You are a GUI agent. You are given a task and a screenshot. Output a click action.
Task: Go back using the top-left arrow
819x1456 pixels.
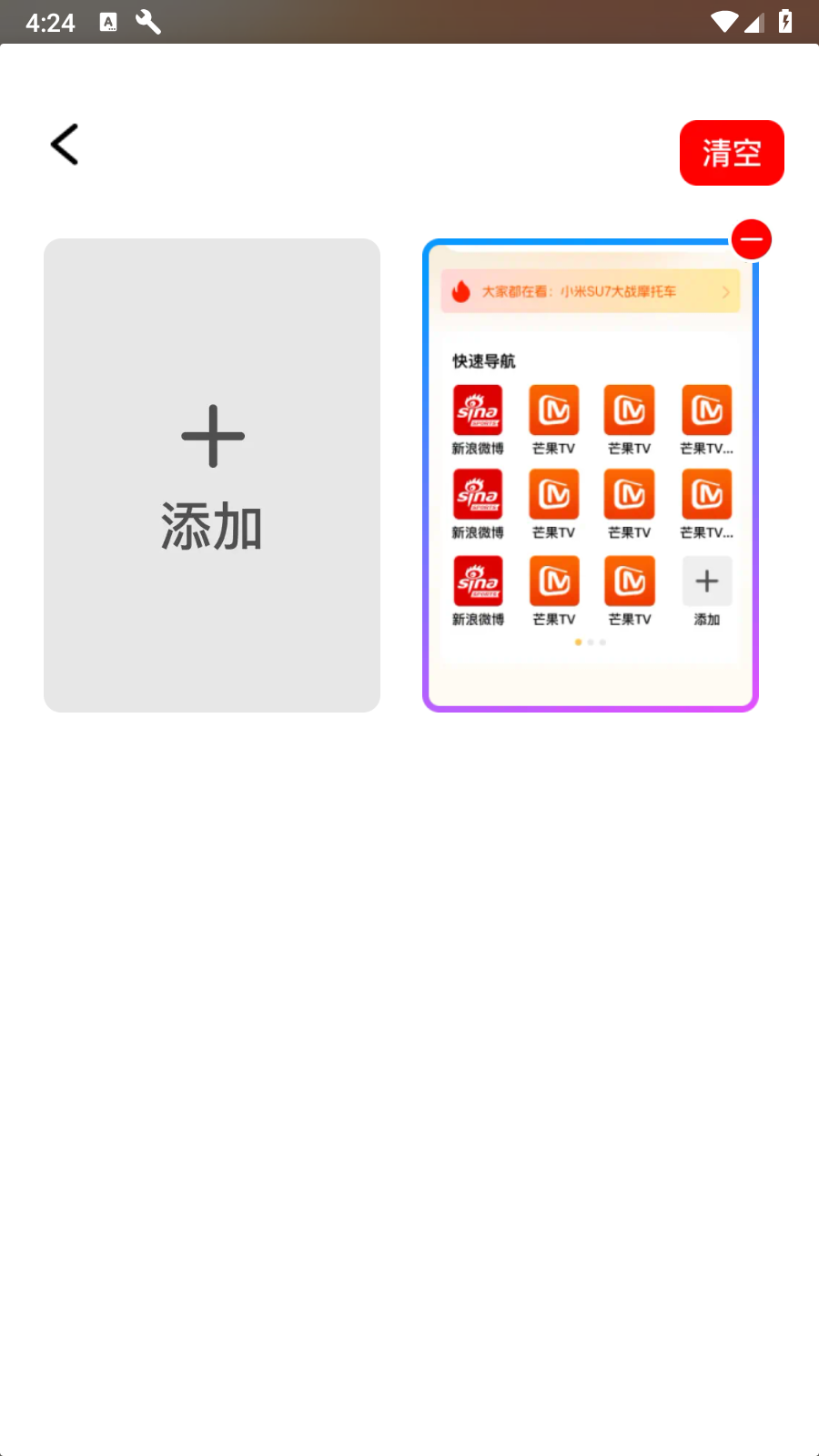tap(65, 145)
